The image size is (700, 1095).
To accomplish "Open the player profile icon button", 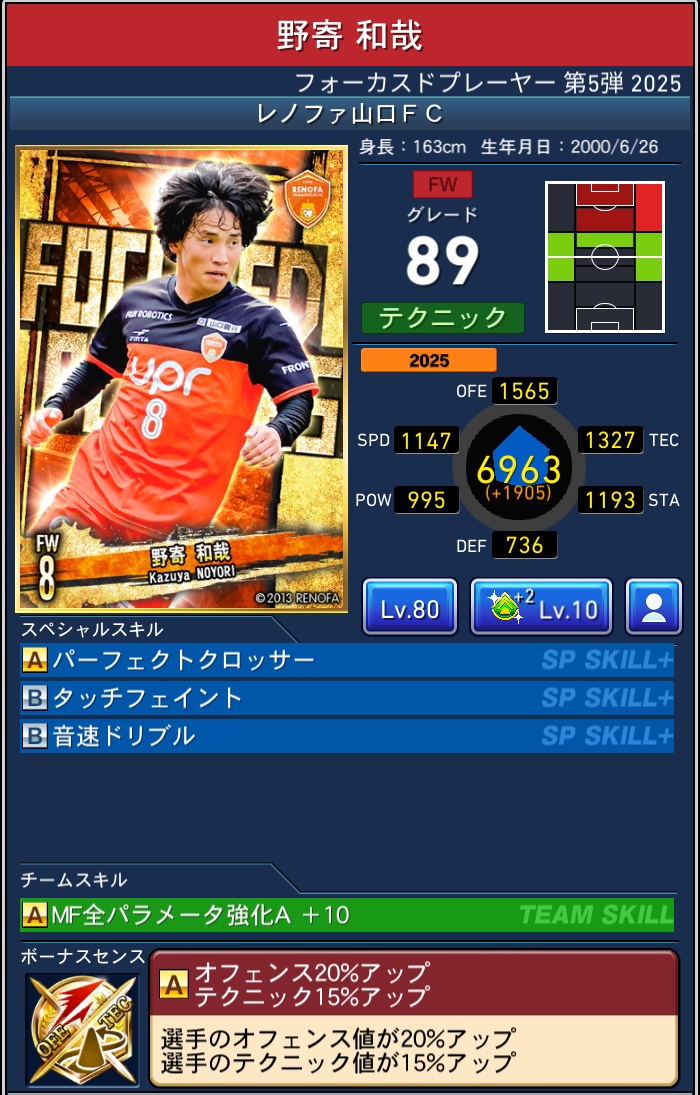I will coord(654,607).
